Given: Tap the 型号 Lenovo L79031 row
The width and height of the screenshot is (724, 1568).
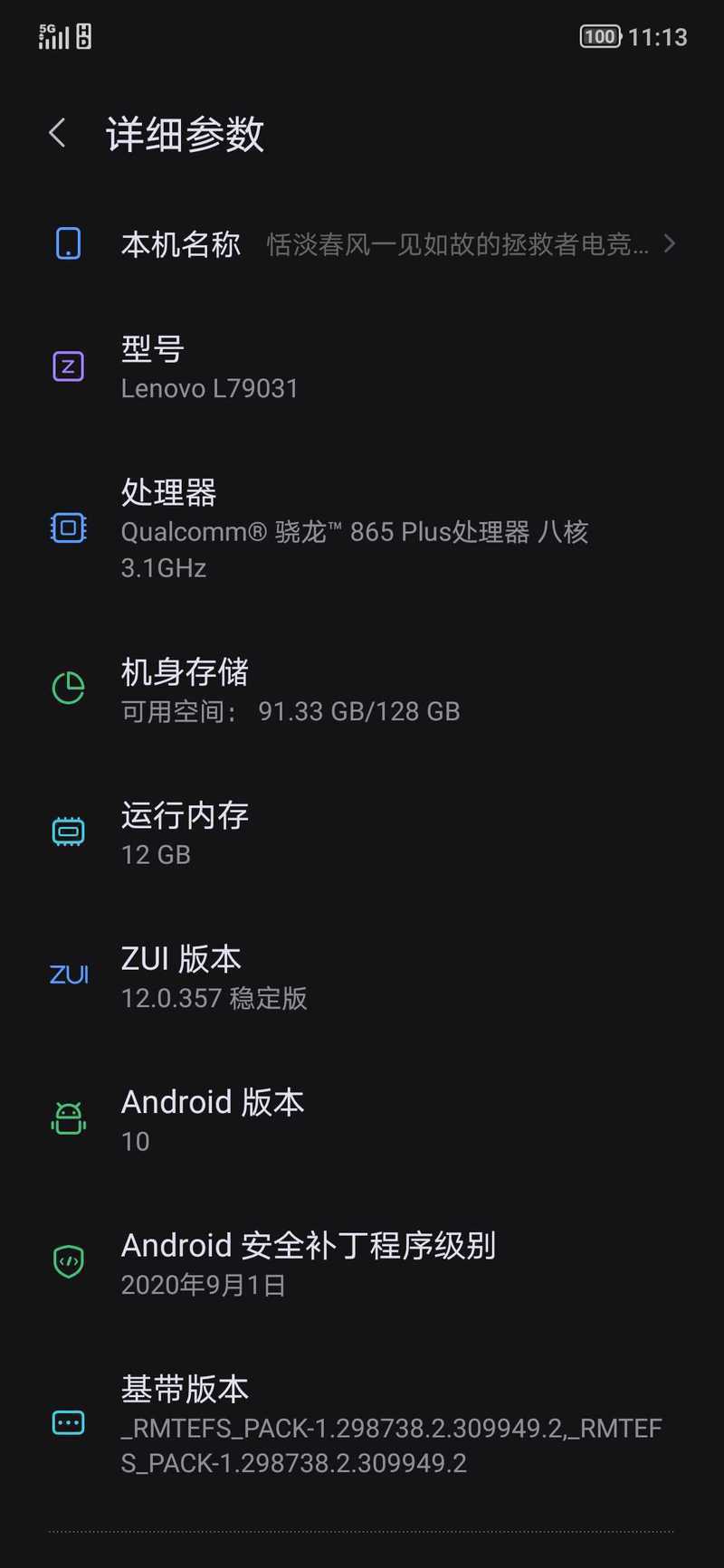Looking at the screenshot, I should [362, 367].
